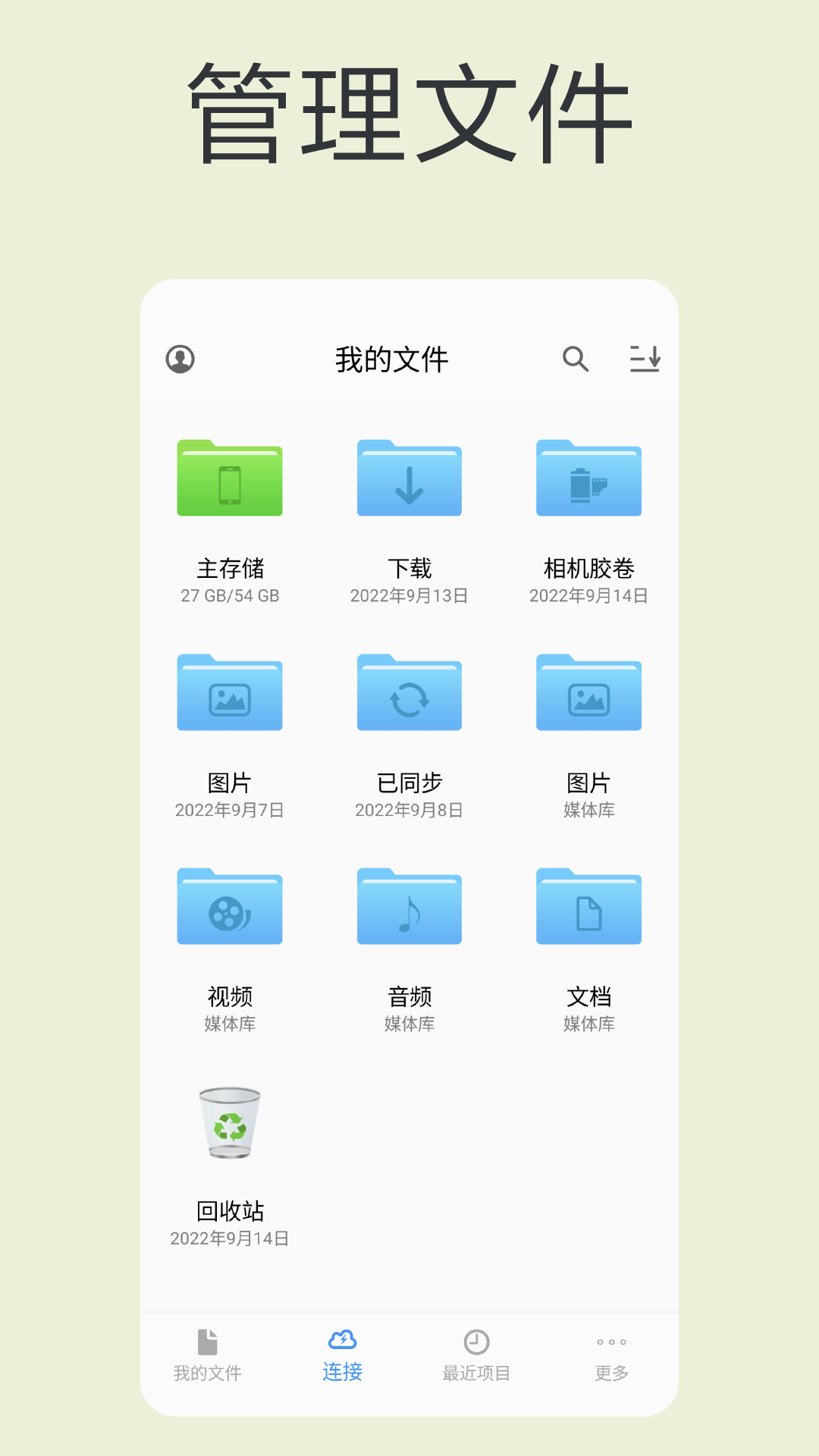Open the user profile icon

pos(180,358)
